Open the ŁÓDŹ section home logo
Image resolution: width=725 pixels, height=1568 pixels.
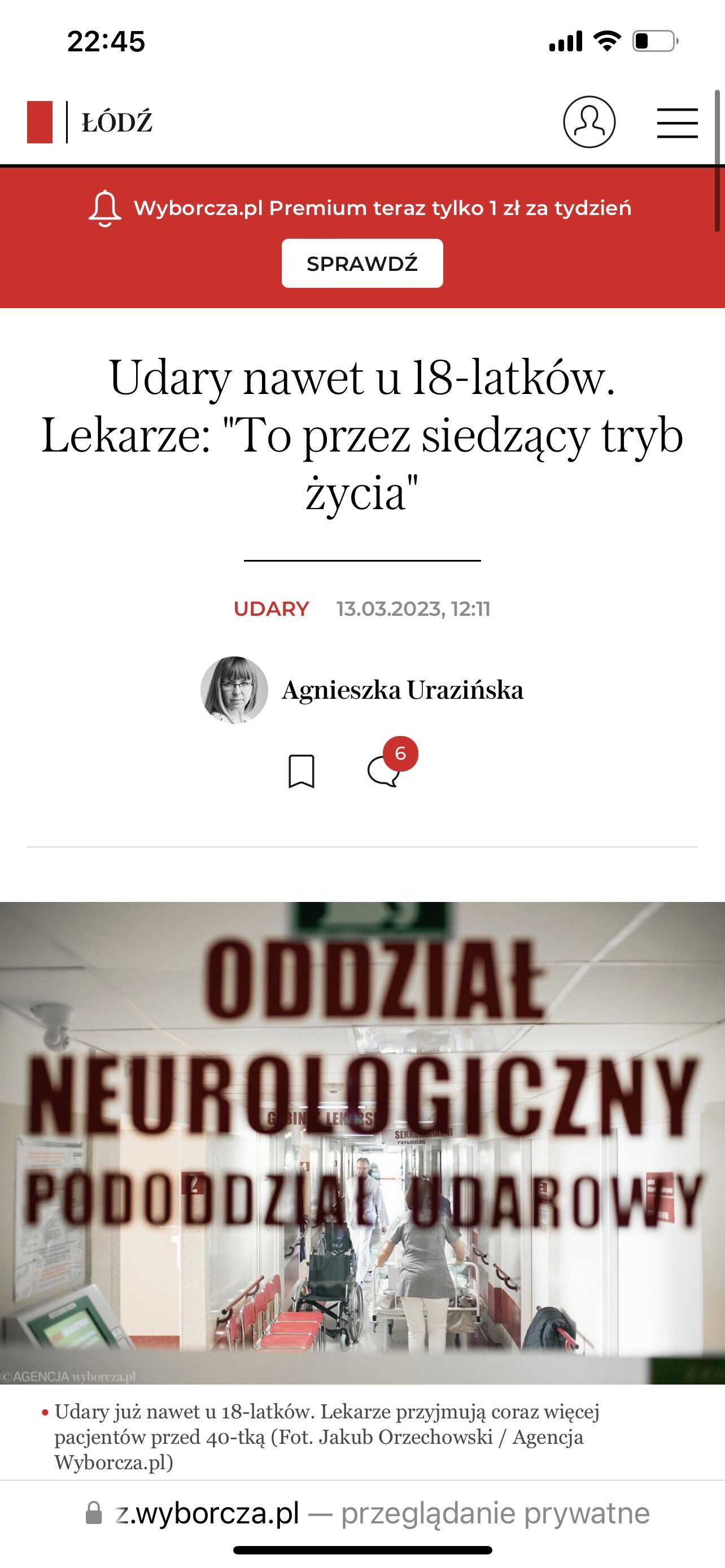(90, 122)
